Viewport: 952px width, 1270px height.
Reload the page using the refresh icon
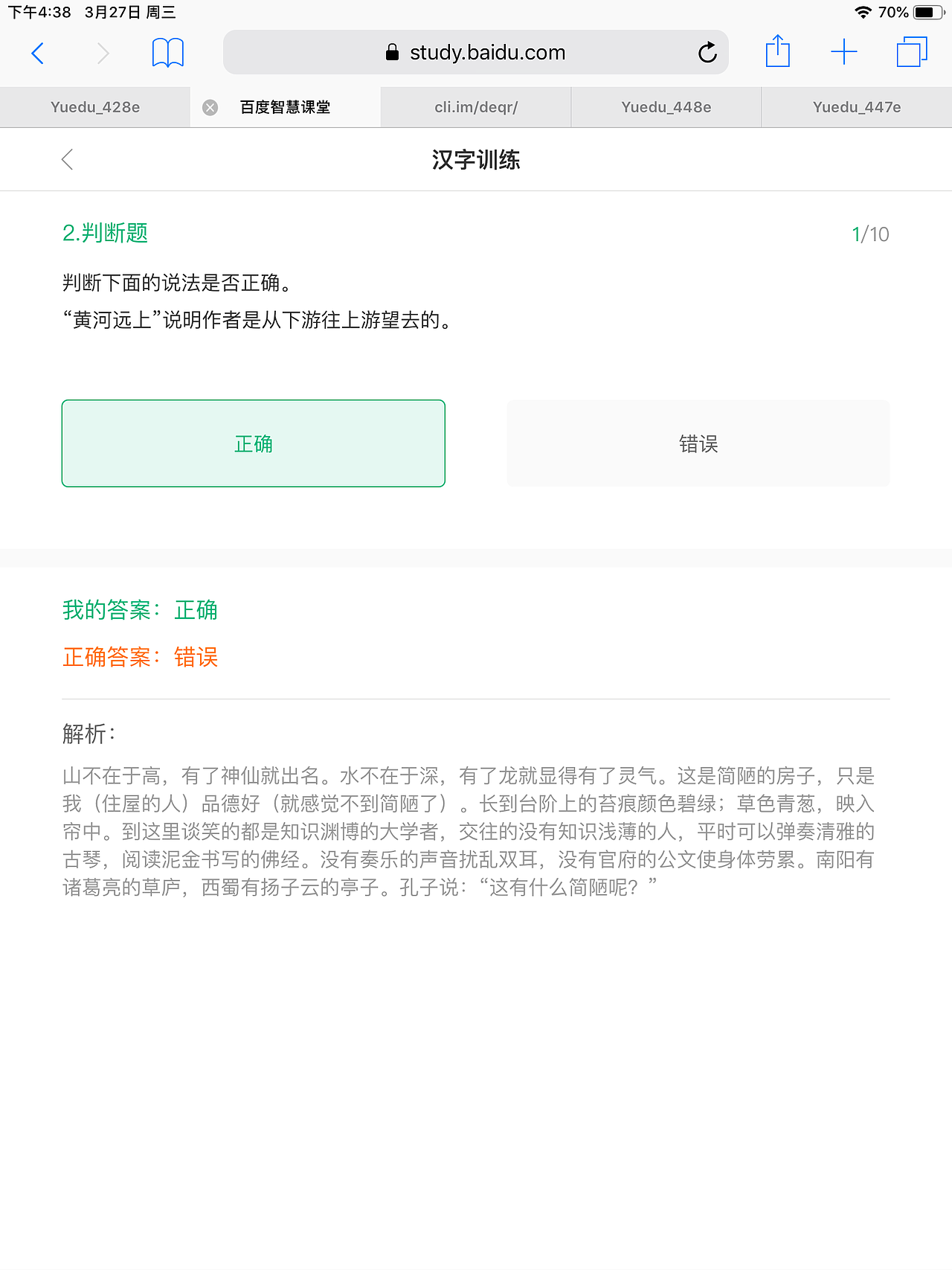706,52
